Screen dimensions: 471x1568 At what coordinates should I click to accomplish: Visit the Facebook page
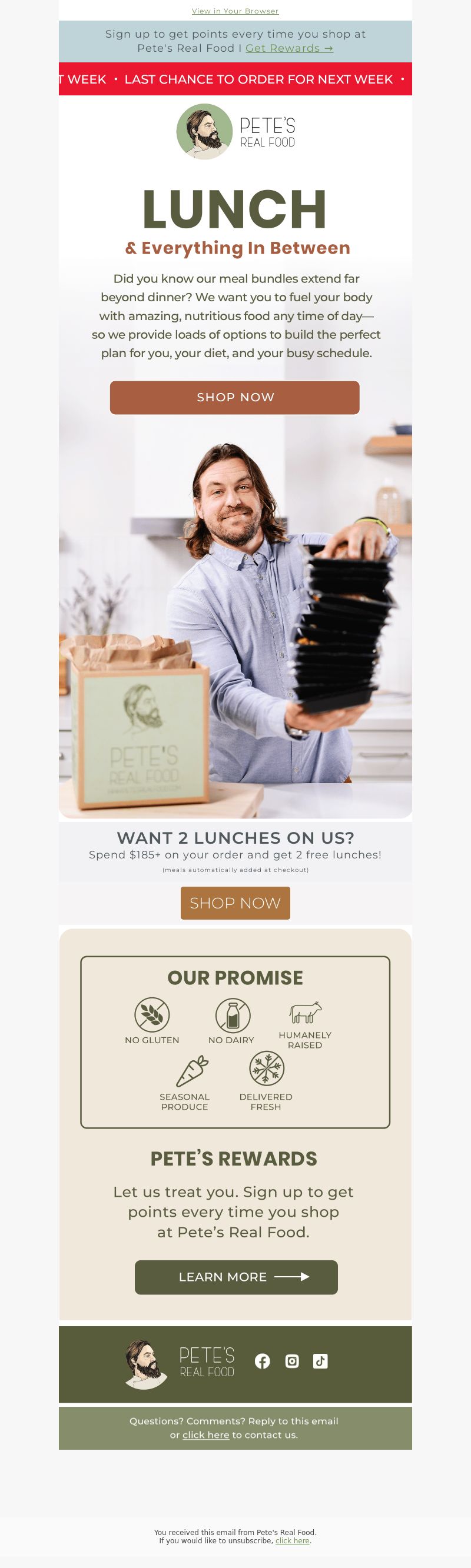point(262,1361)
